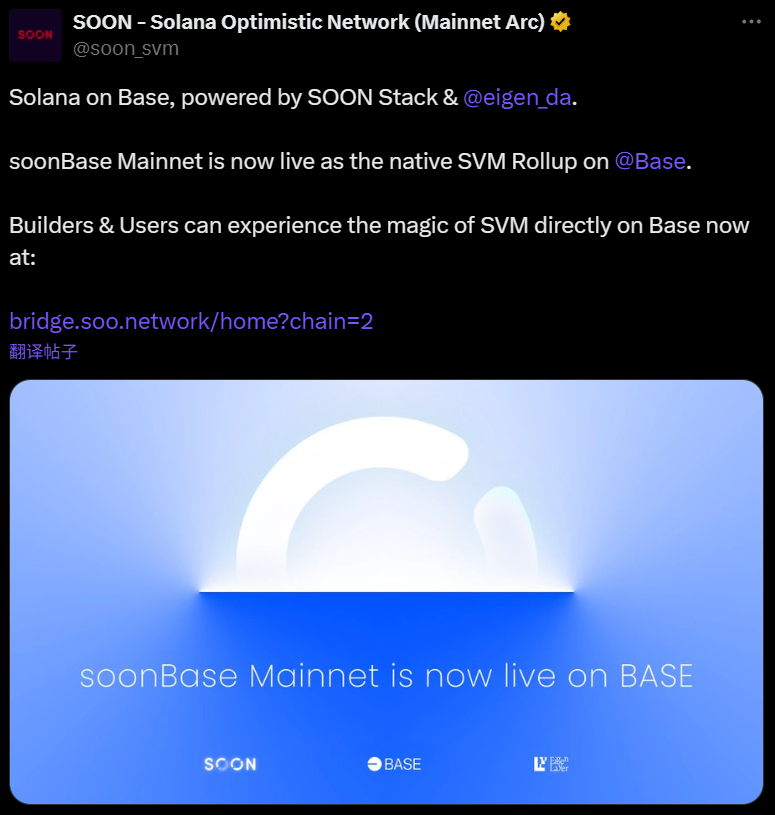
Task: Open the @Base mention
Action: pos(649,161)
